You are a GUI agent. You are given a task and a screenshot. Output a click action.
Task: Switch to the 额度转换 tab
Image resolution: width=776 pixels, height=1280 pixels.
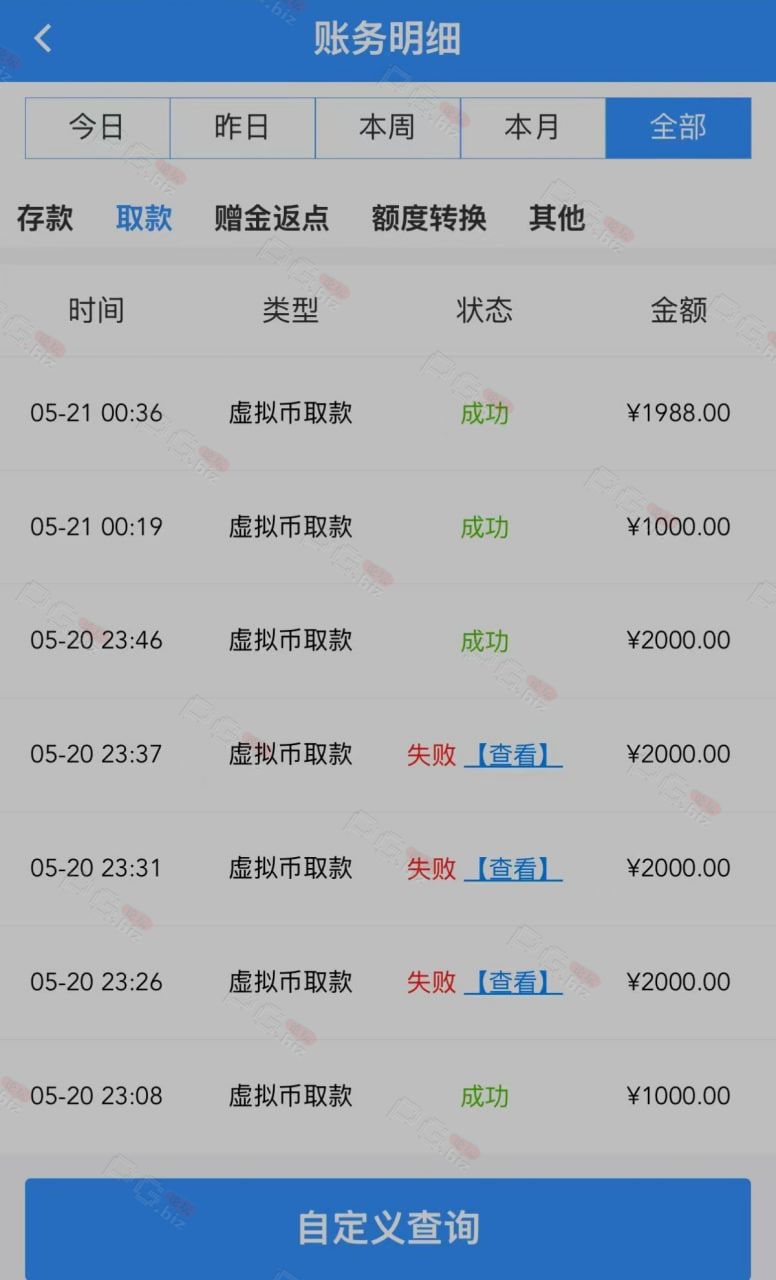(429, 218)
